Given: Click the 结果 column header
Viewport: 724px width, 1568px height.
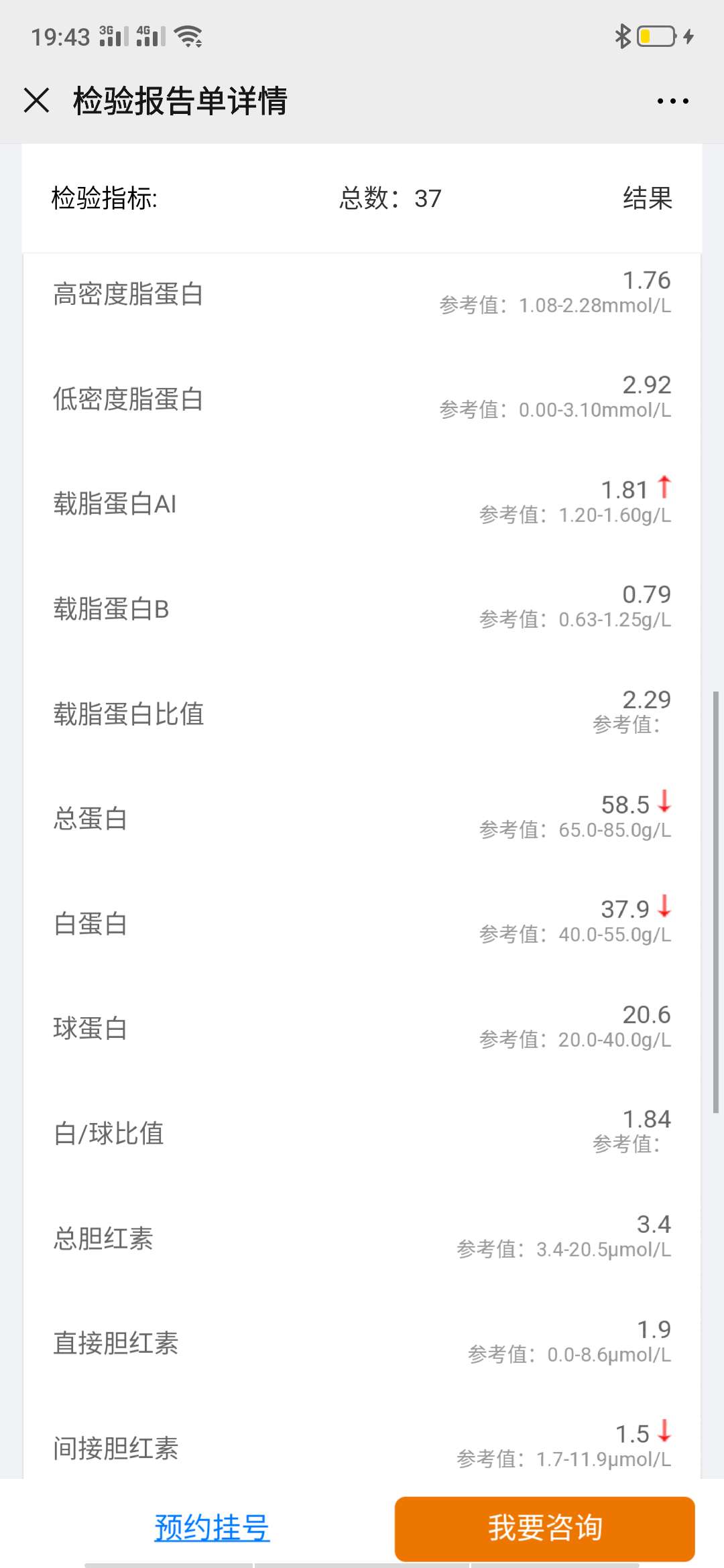Looking at the screenshot, I should (x=646, y=199).
